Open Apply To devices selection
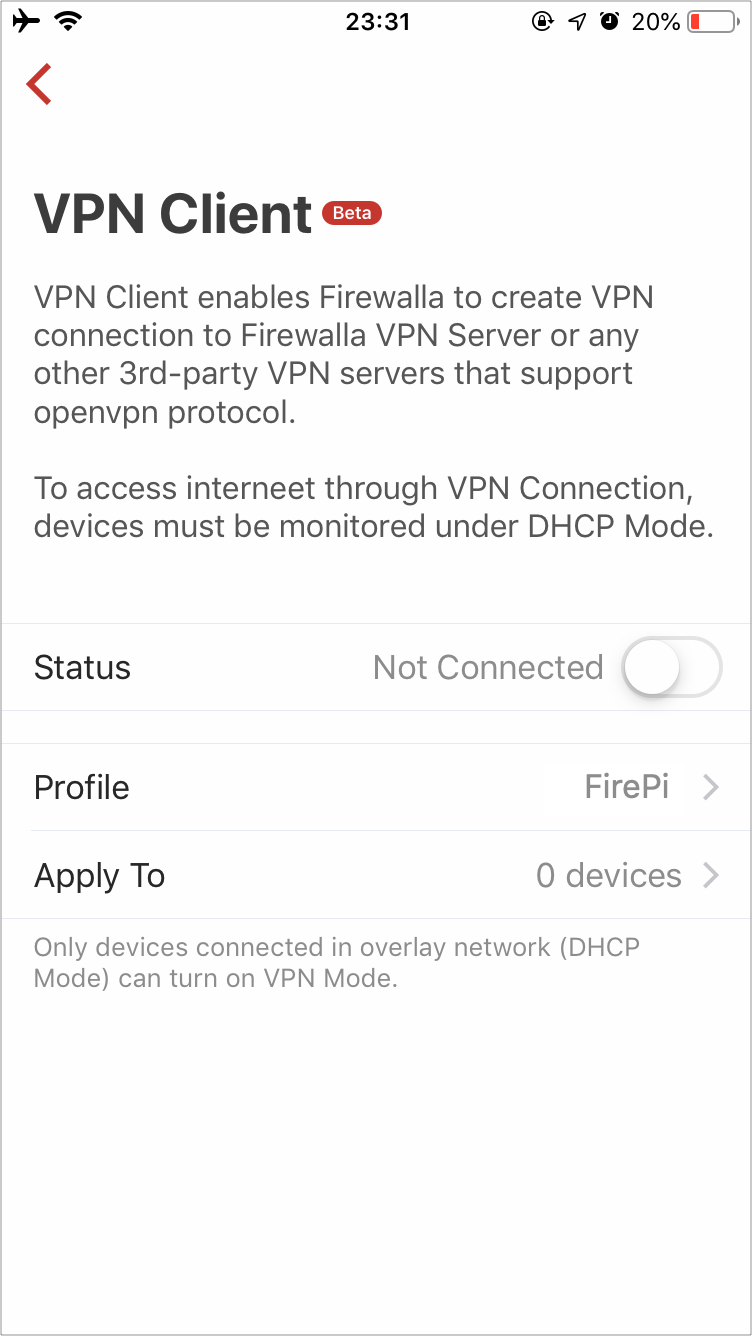This screenshot has height=1336, width=752. [376, 875]
